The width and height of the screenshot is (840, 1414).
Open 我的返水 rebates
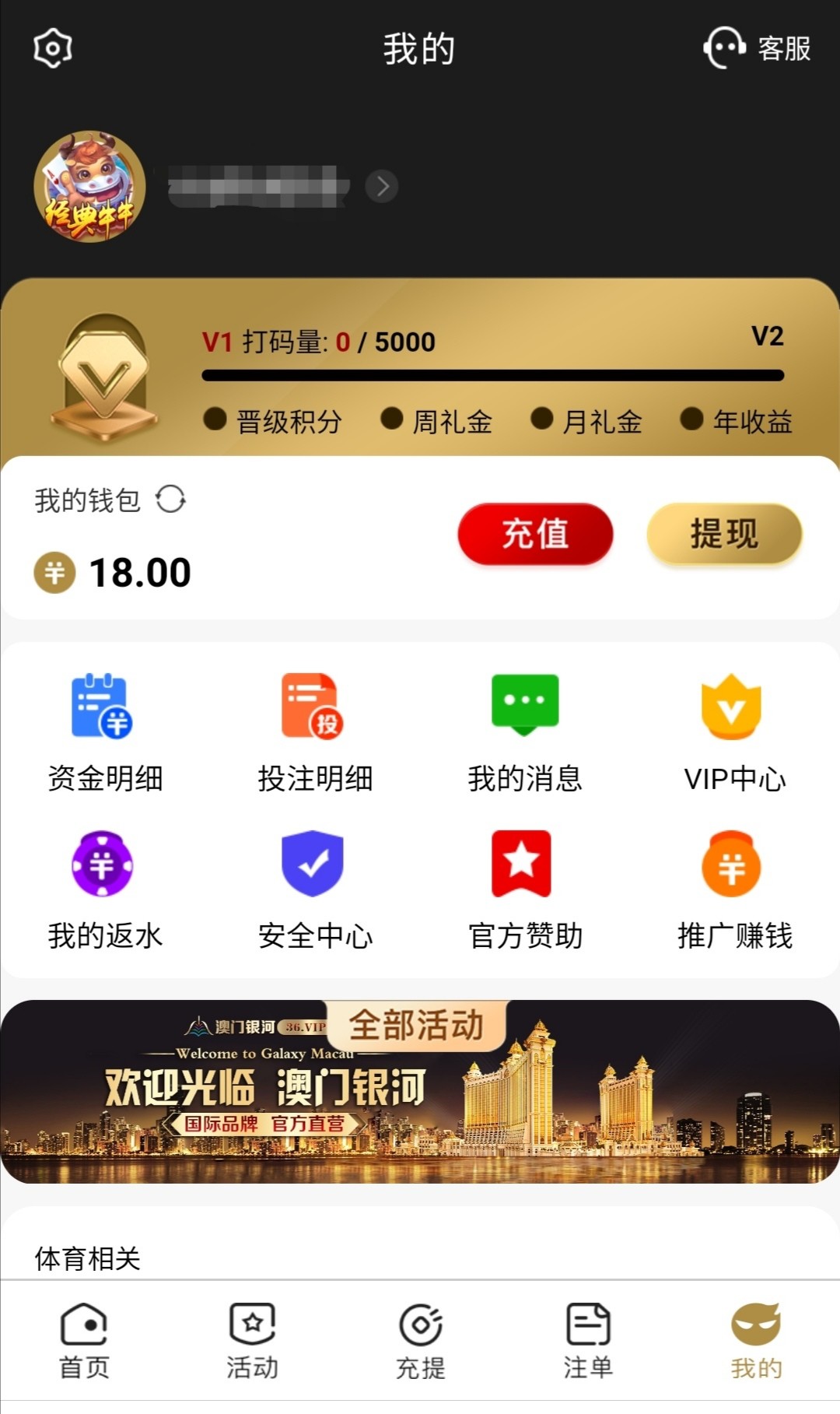point(105,889)
